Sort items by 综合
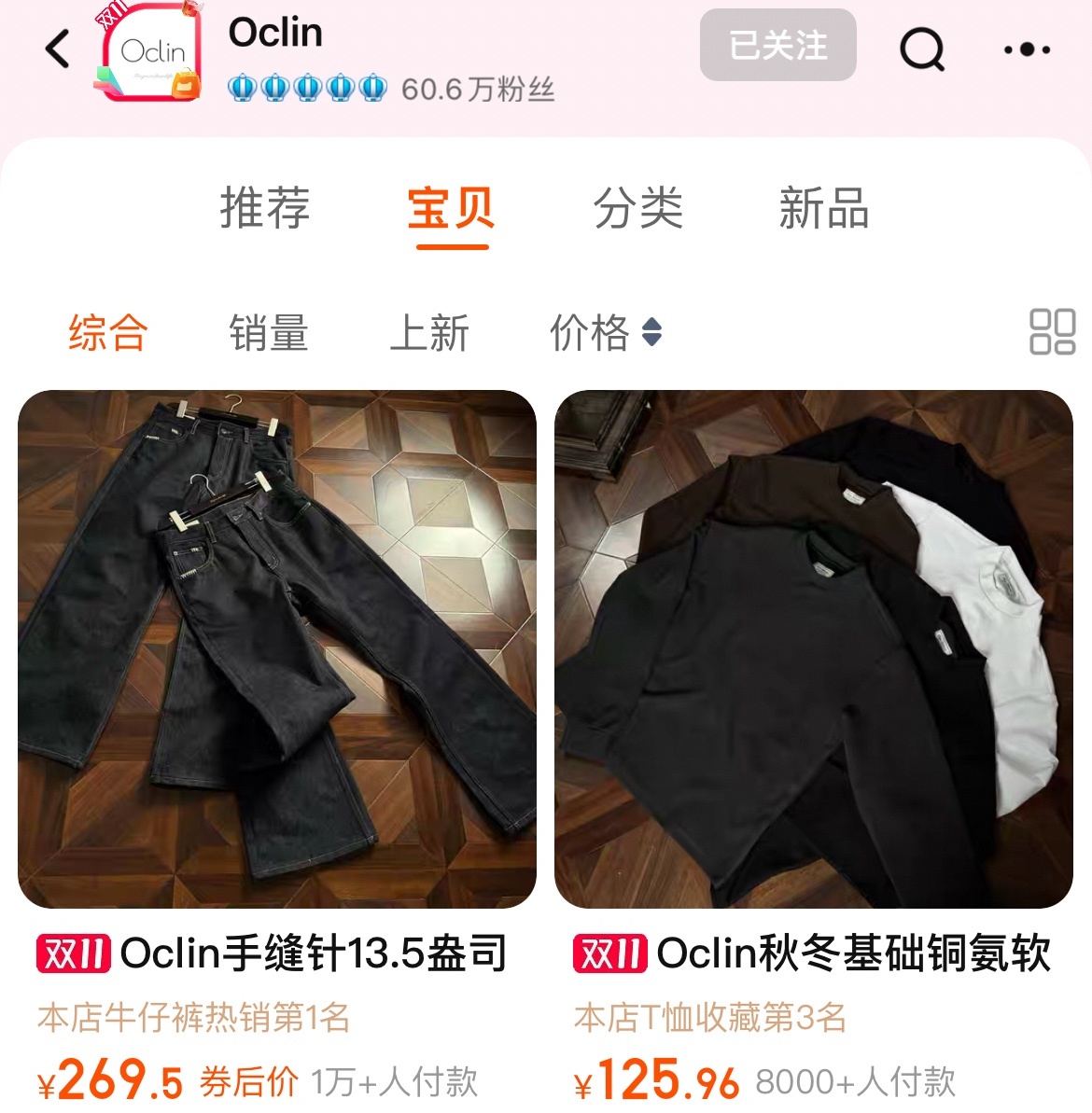 coord(108,333)
